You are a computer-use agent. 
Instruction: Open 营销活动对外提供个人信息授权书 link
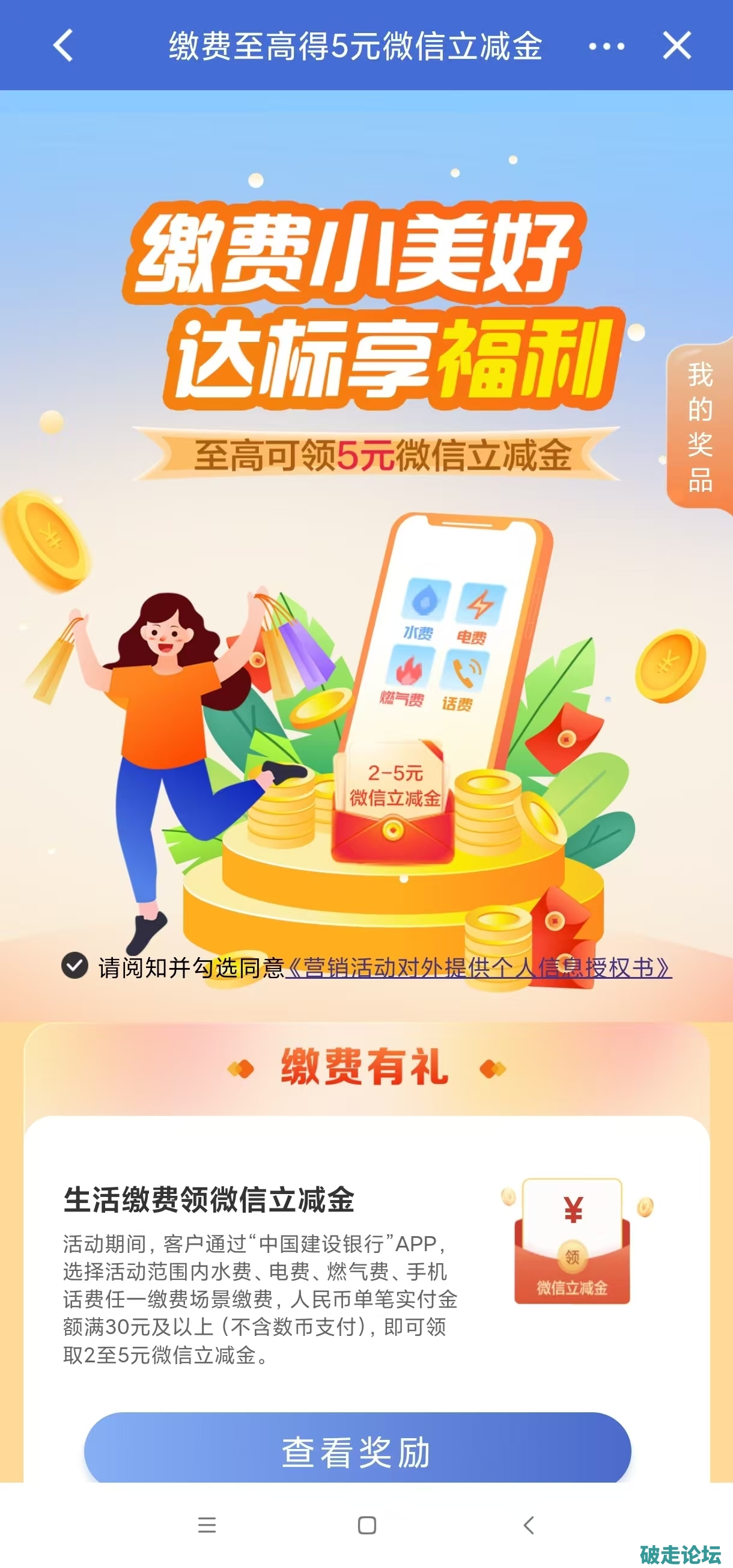click(x=478, y=968)
